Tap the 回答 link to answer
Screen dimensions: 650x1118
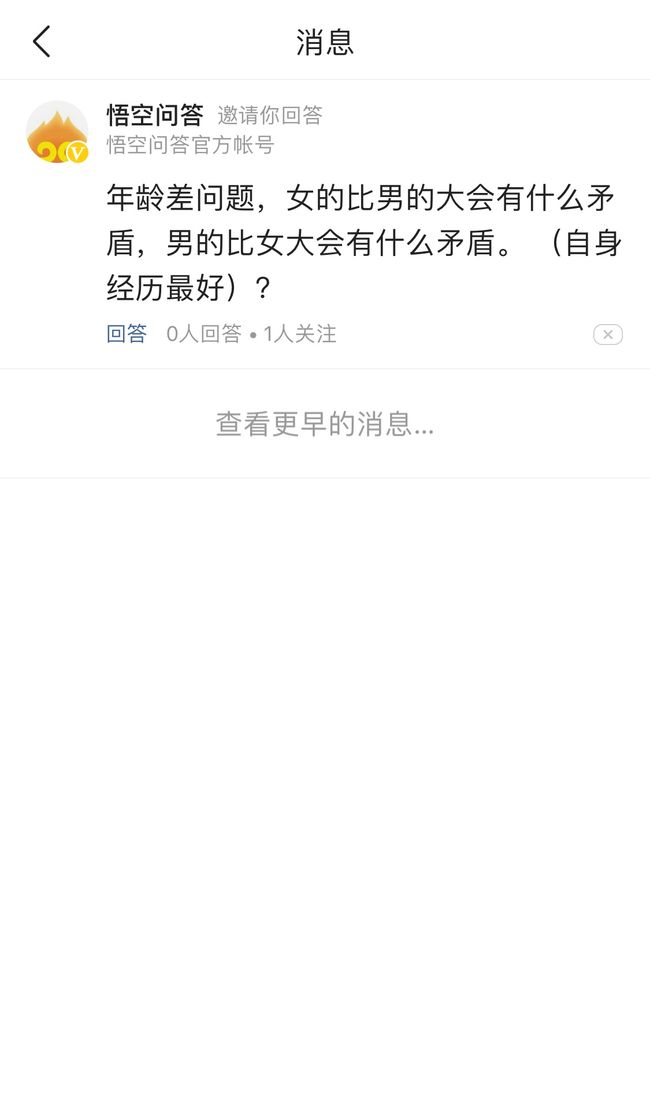pyautogui.click(x=127, y=334)
